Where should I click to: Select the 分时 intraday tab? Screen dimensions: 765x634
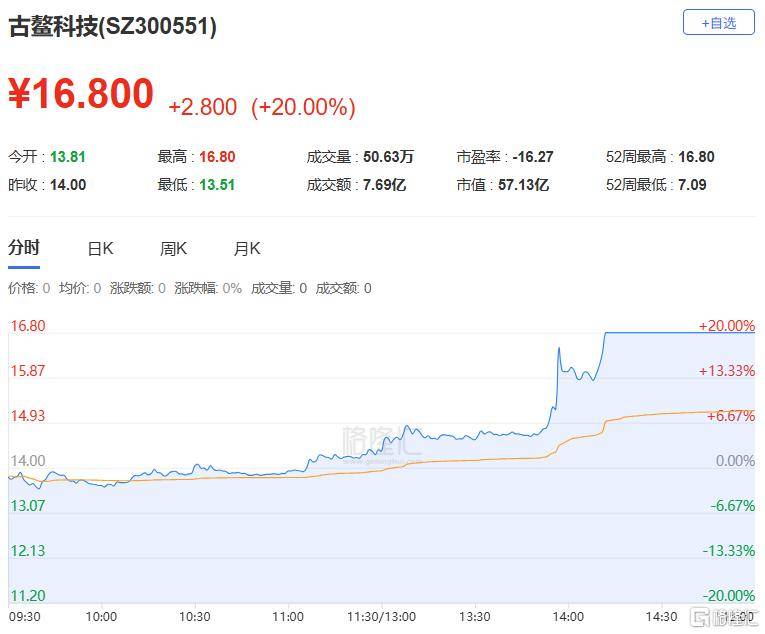(x=24, y=248)
